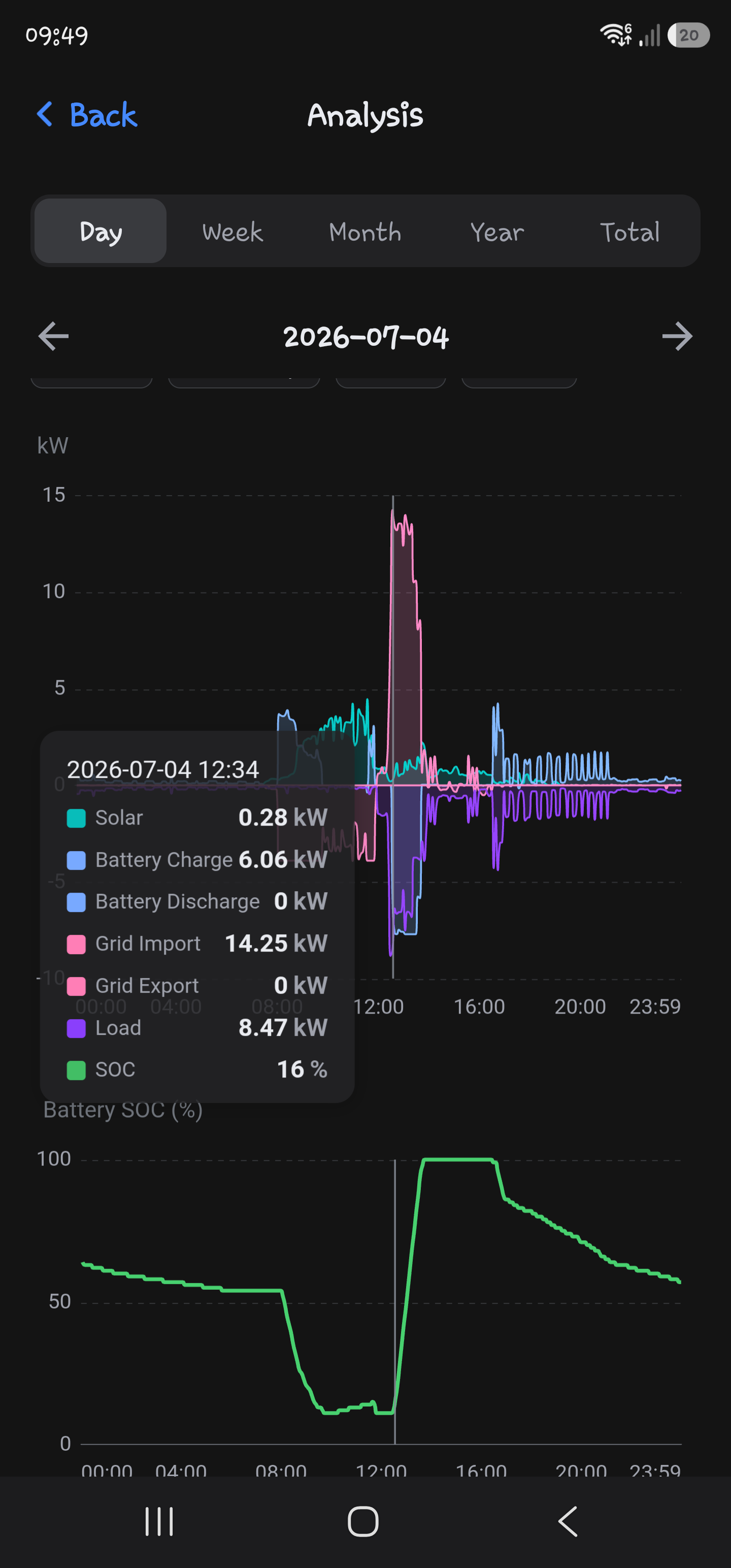Tap the system home button
The height and width of the screenshot is (1568, 731).
pos(363,1522)
